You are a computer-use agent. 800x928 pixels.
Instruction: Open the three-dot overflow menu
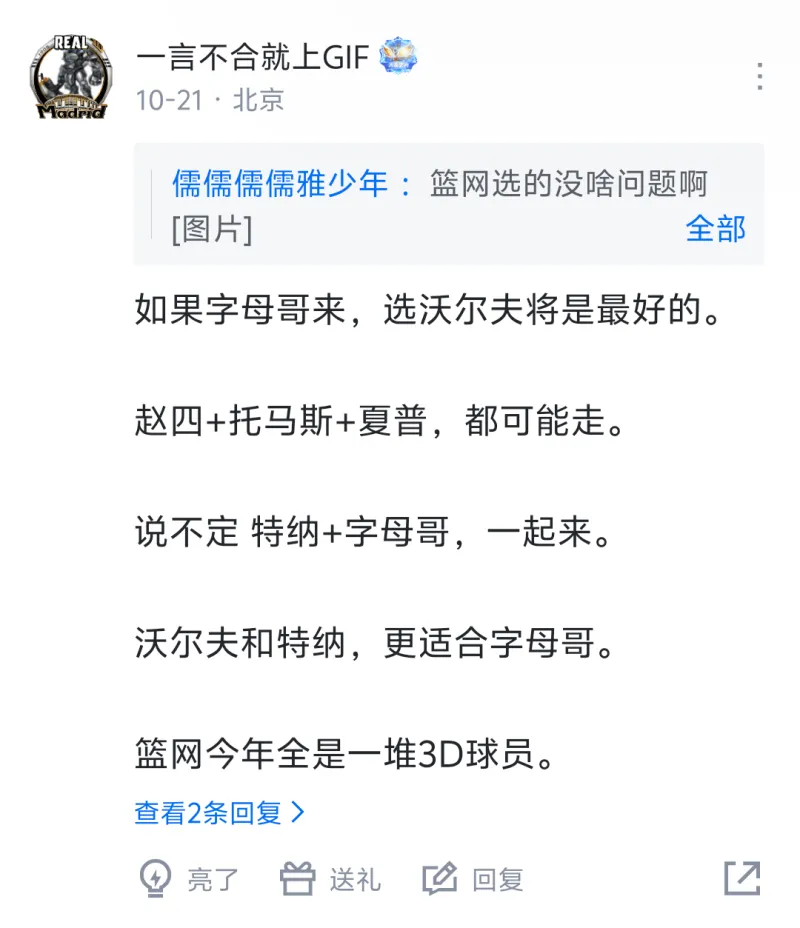[x=760, y=76]
